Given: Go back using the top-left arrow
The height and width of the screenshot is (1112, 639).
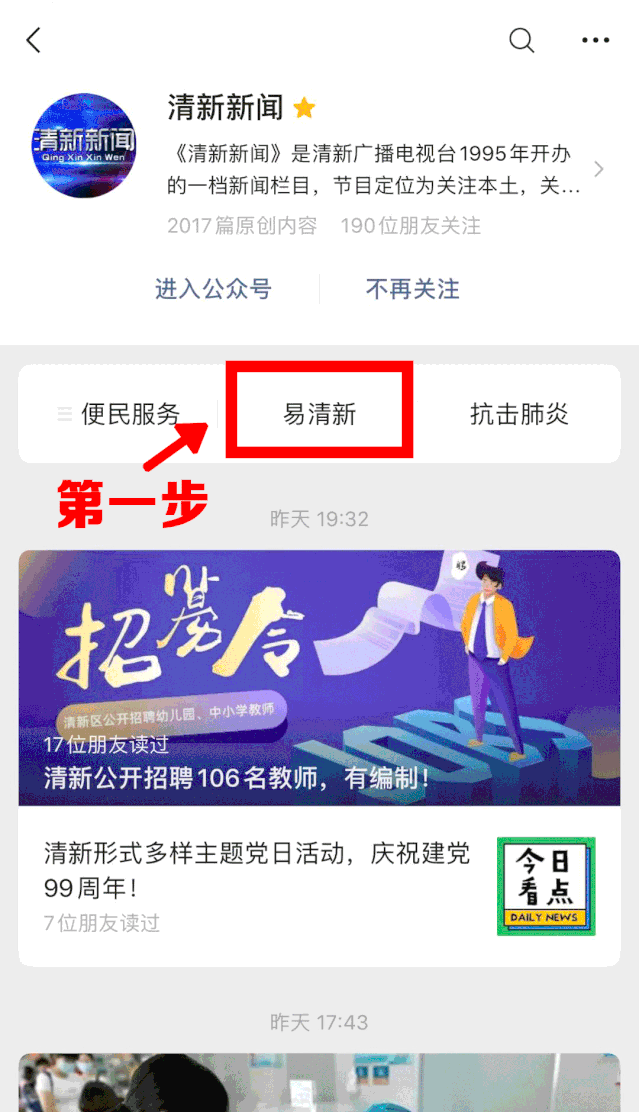Looking at the screenshot, I should pyautogui.click(x=33, y=40).
